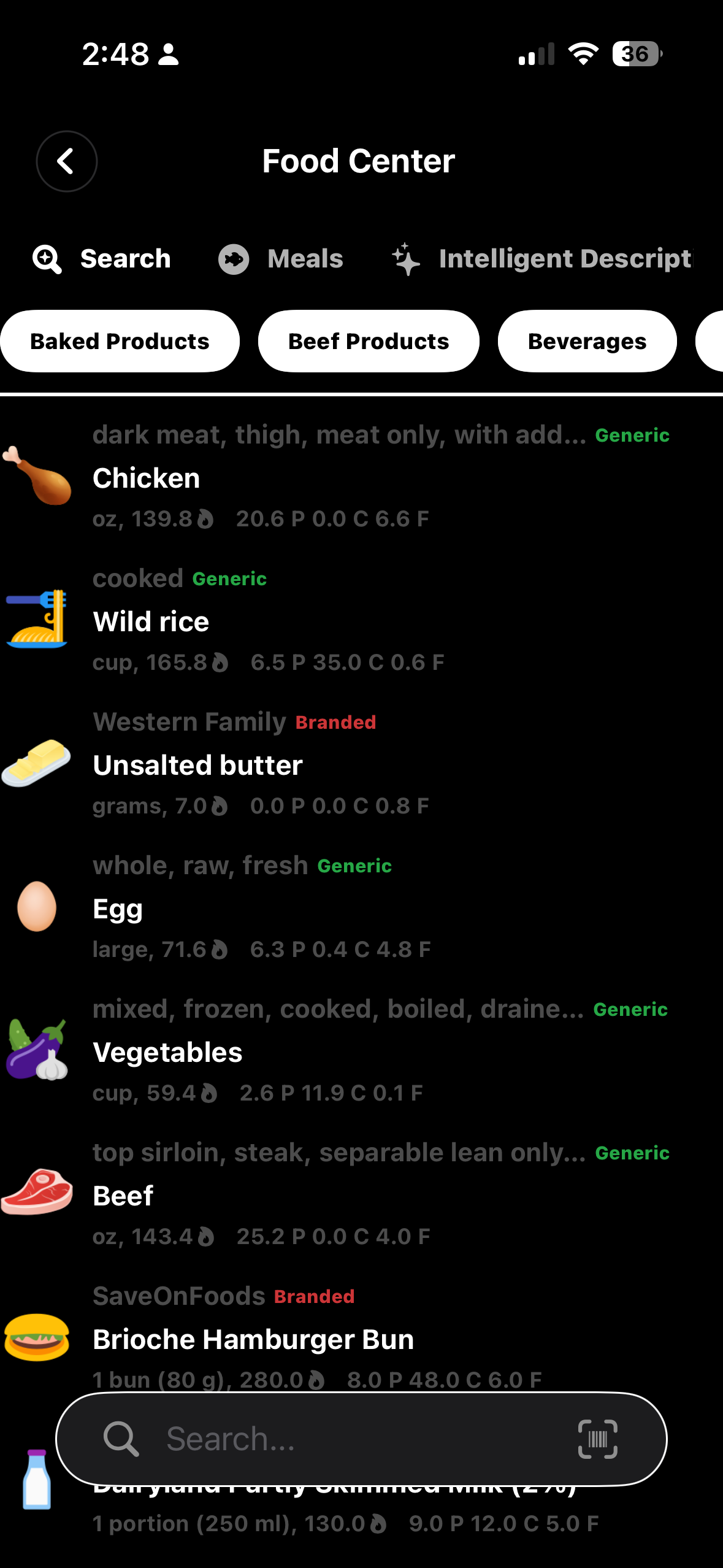This screenshot has width=723, height=1568.
Task: Tap the Meals fish icon
Action: click(x=233, y=258)
